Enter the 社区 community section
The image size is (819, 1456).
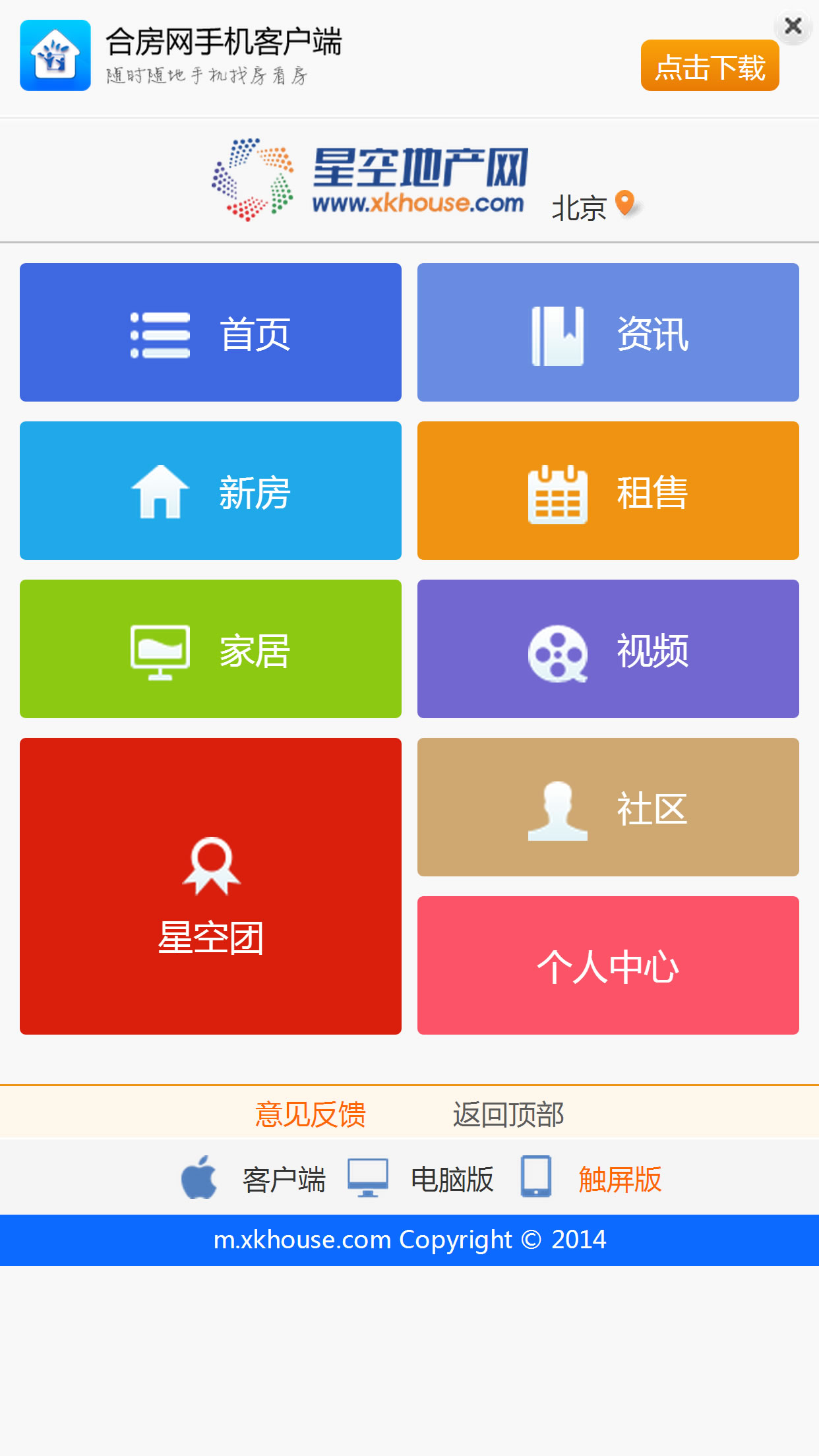click(x=608, y=807)
